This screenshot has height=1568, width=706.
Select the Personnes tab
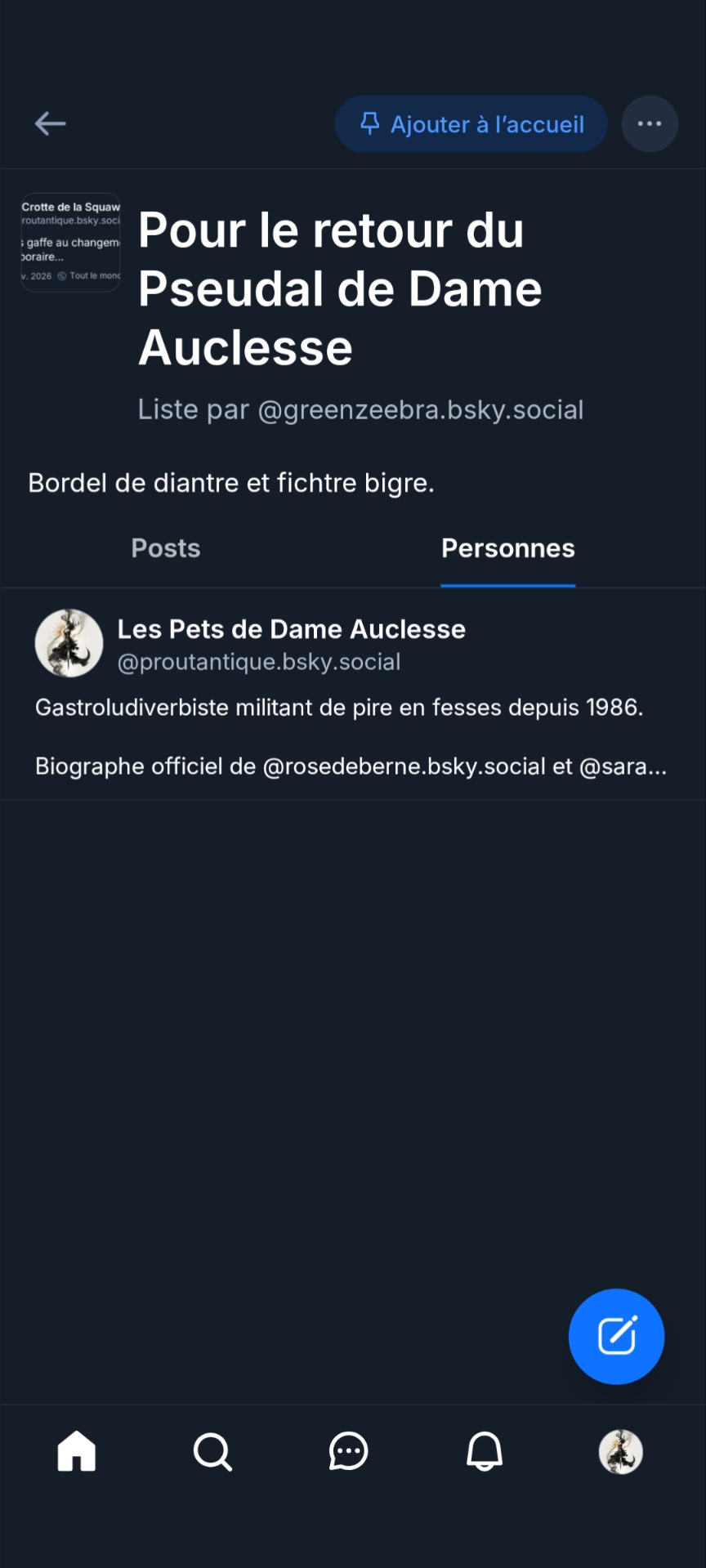(x=507, y=548)
